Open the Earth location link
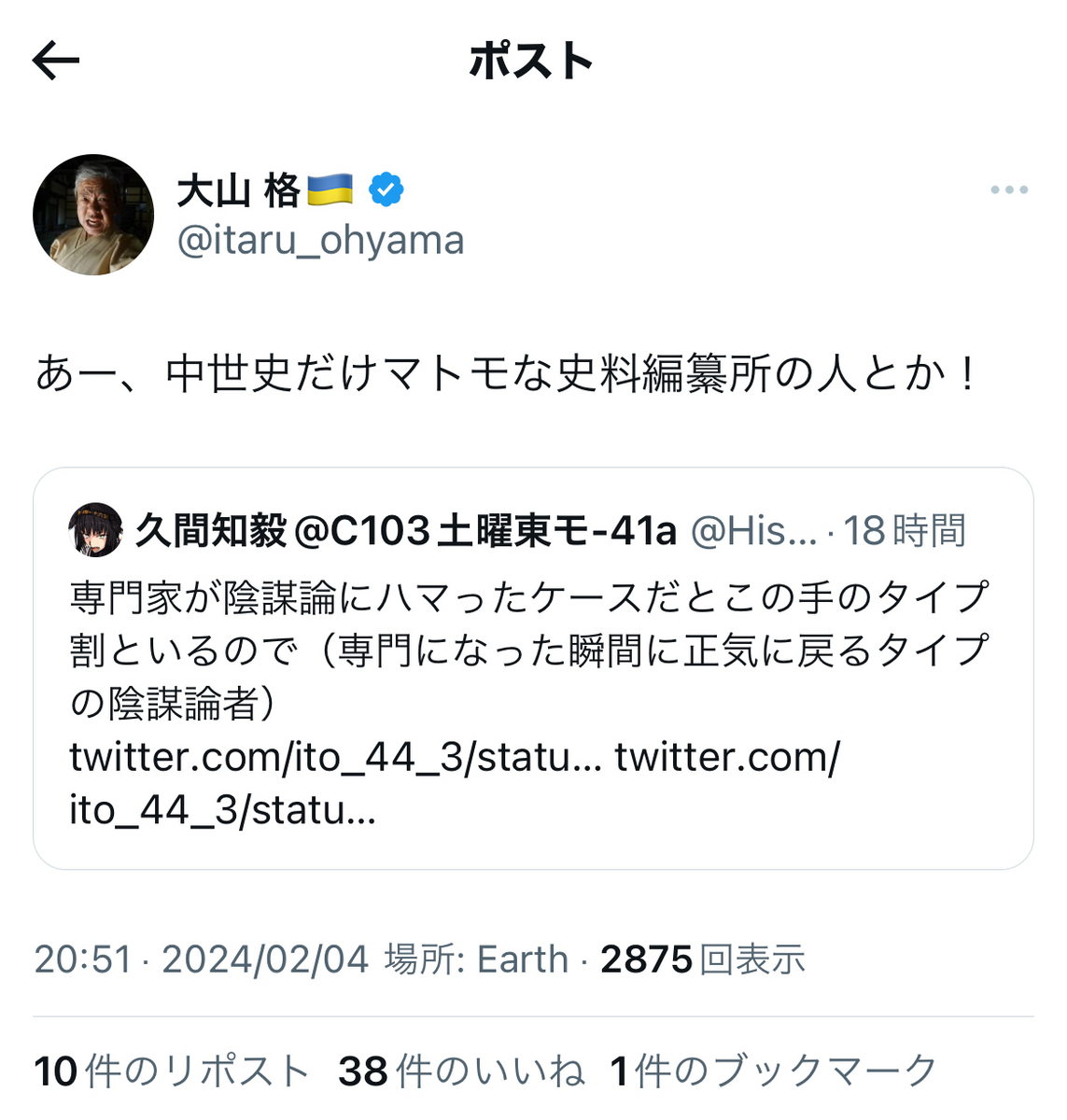1067x1120 pixels. 522,959
